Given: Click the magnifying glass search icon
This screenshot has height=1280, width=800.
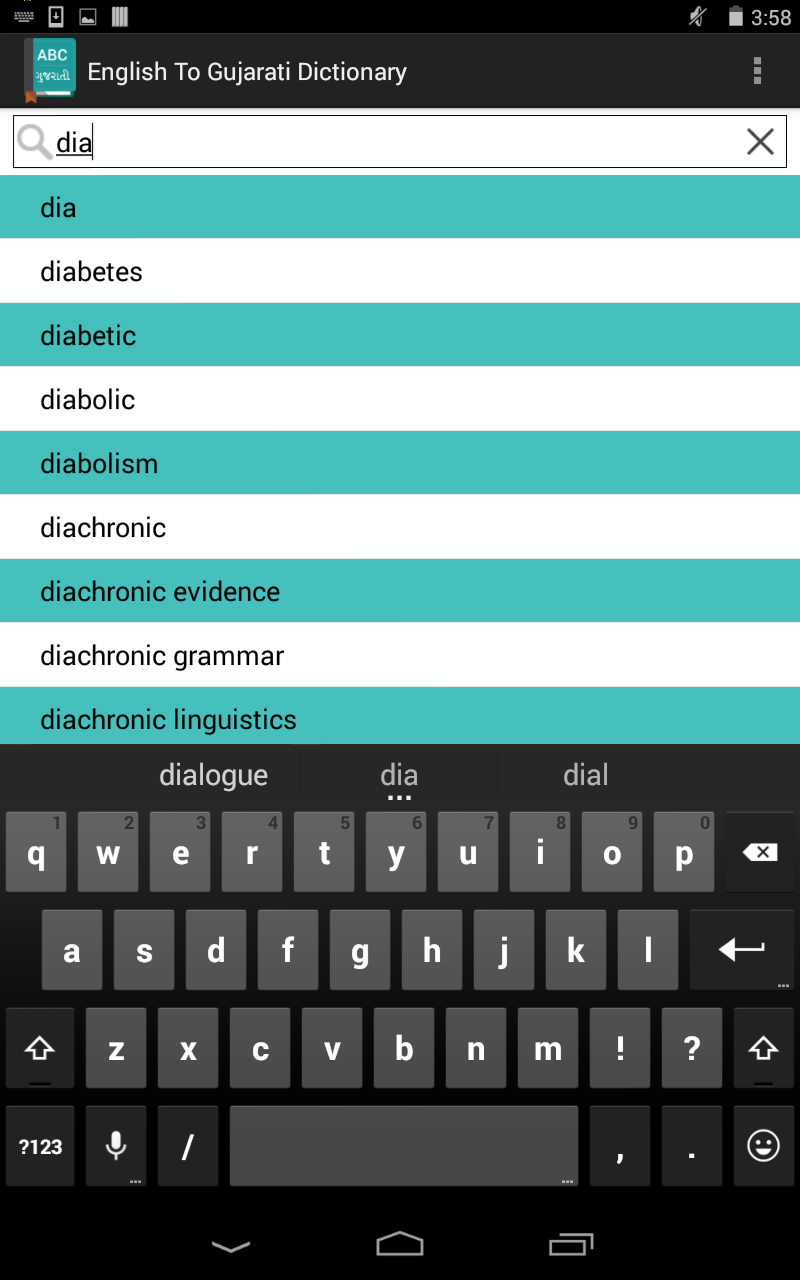Looking at the screenshot, I should point(34,141).
